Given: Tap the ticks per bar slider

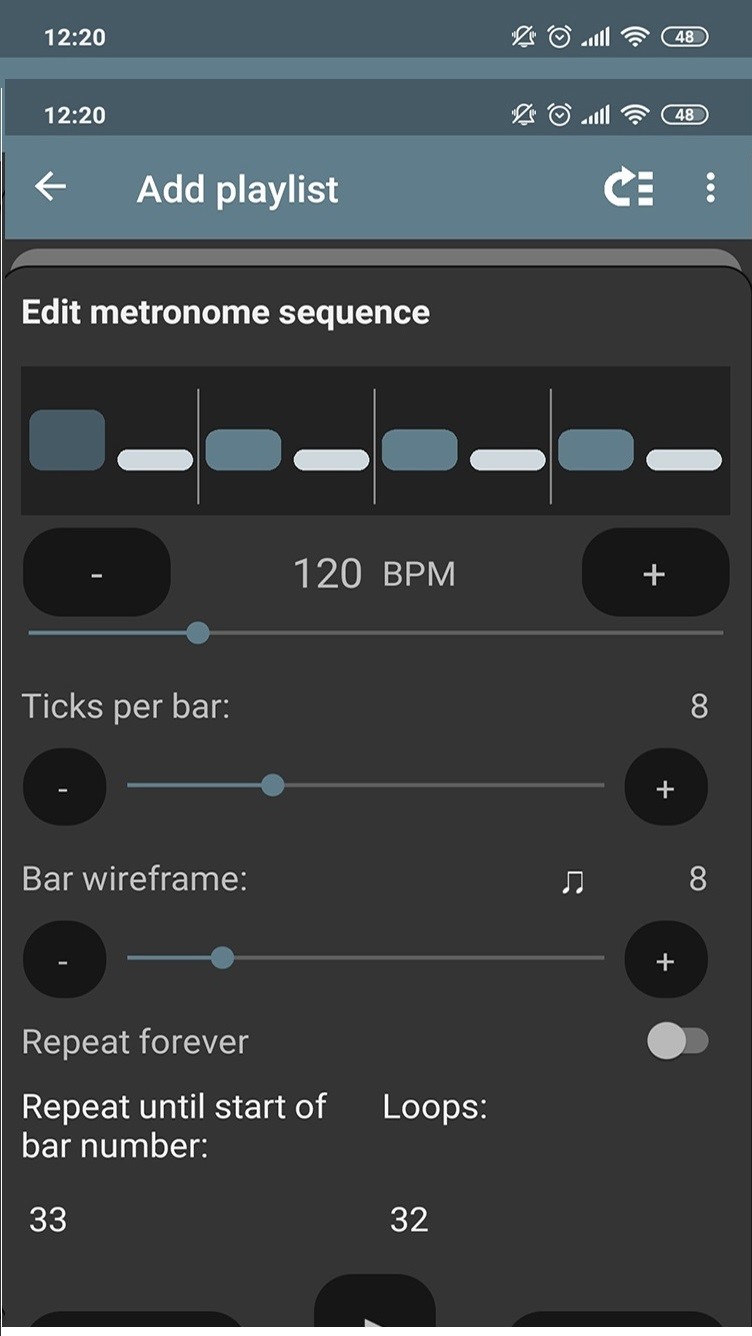Looking at the screenshot, I should coord(366,786).
